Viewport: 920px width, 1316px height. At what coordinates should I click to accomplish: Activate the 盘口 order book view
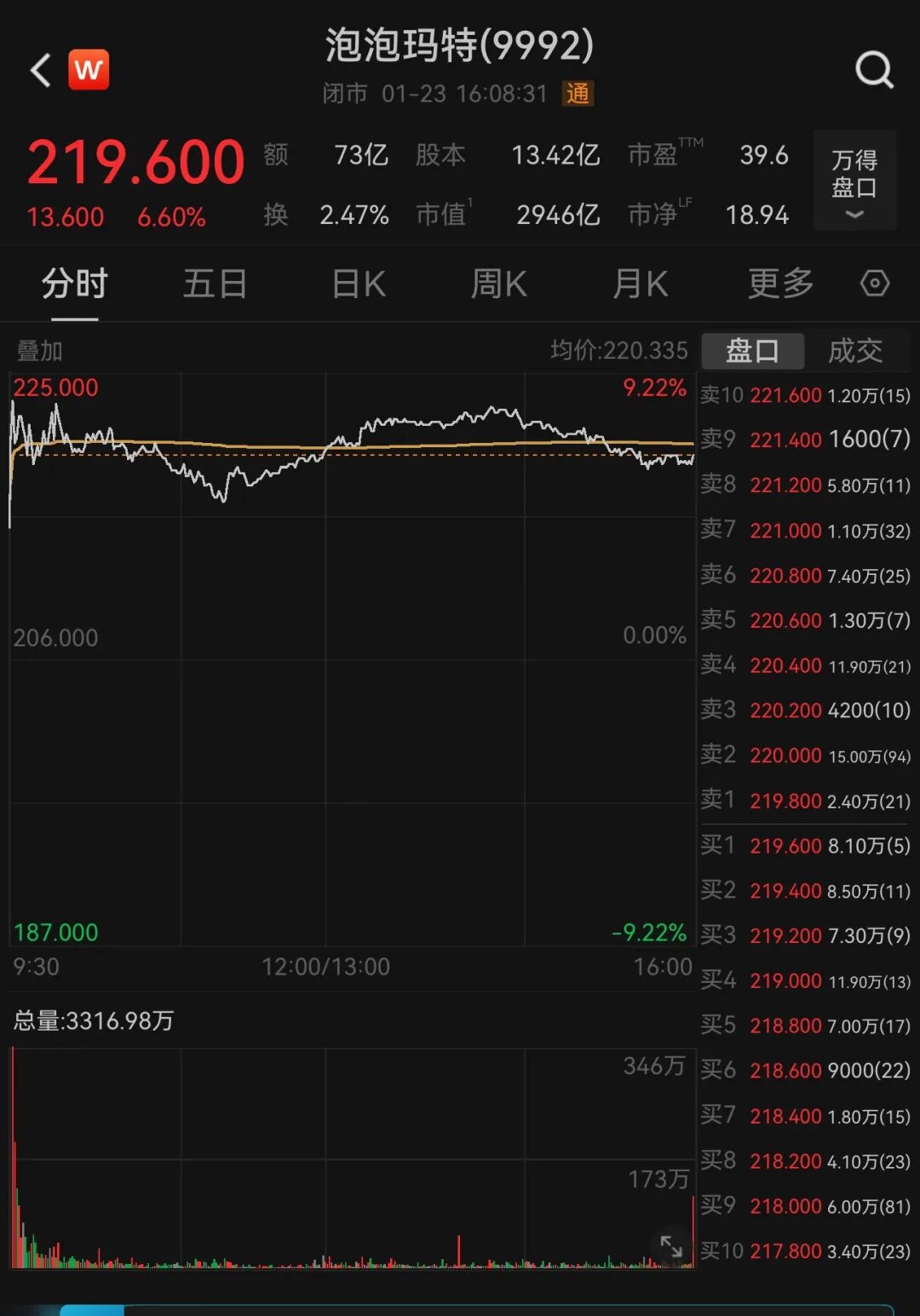[753, 351]
